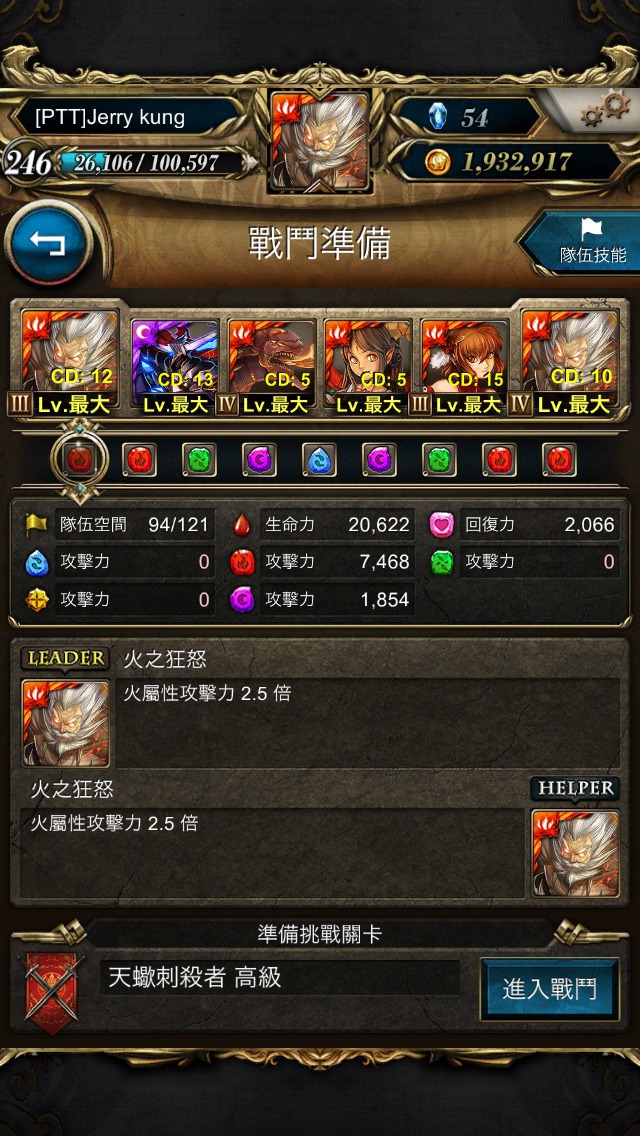
Task: Select the team card with CD: 12
Action: click(x=70, y=361)
